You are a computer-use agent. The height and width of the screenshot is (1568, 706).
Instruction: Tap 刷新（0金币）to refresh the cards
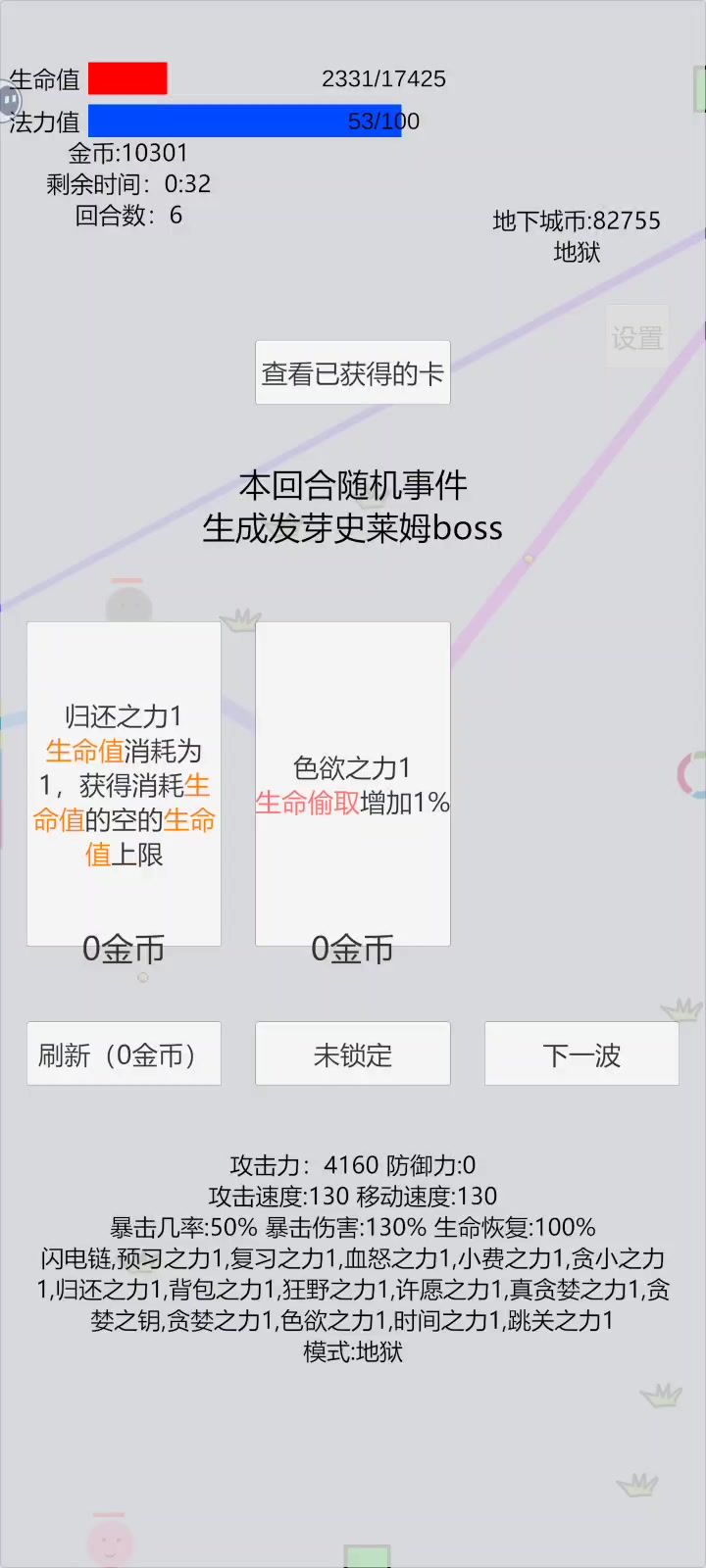pos(124,1053)
